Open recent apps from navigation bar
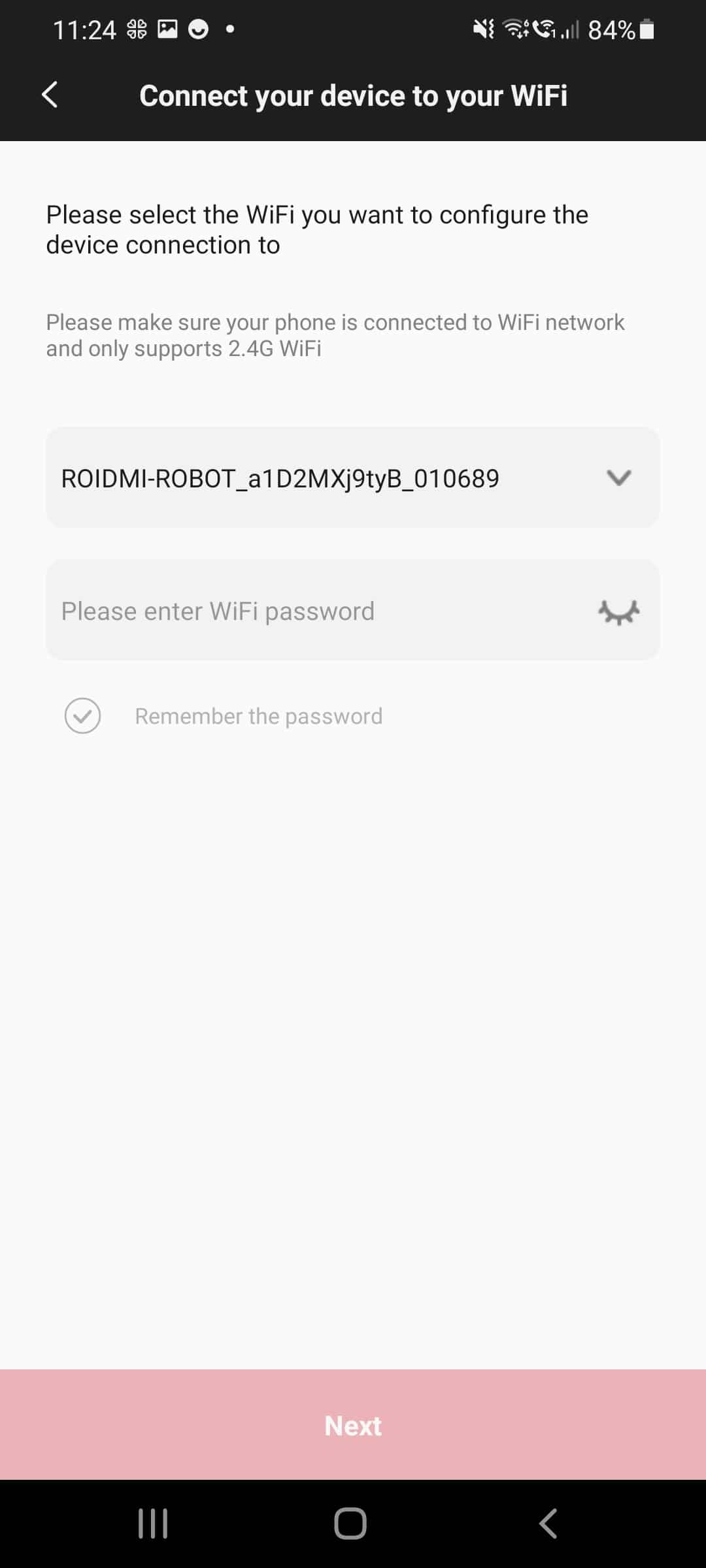706x1568 pixels. point(153,1524)
